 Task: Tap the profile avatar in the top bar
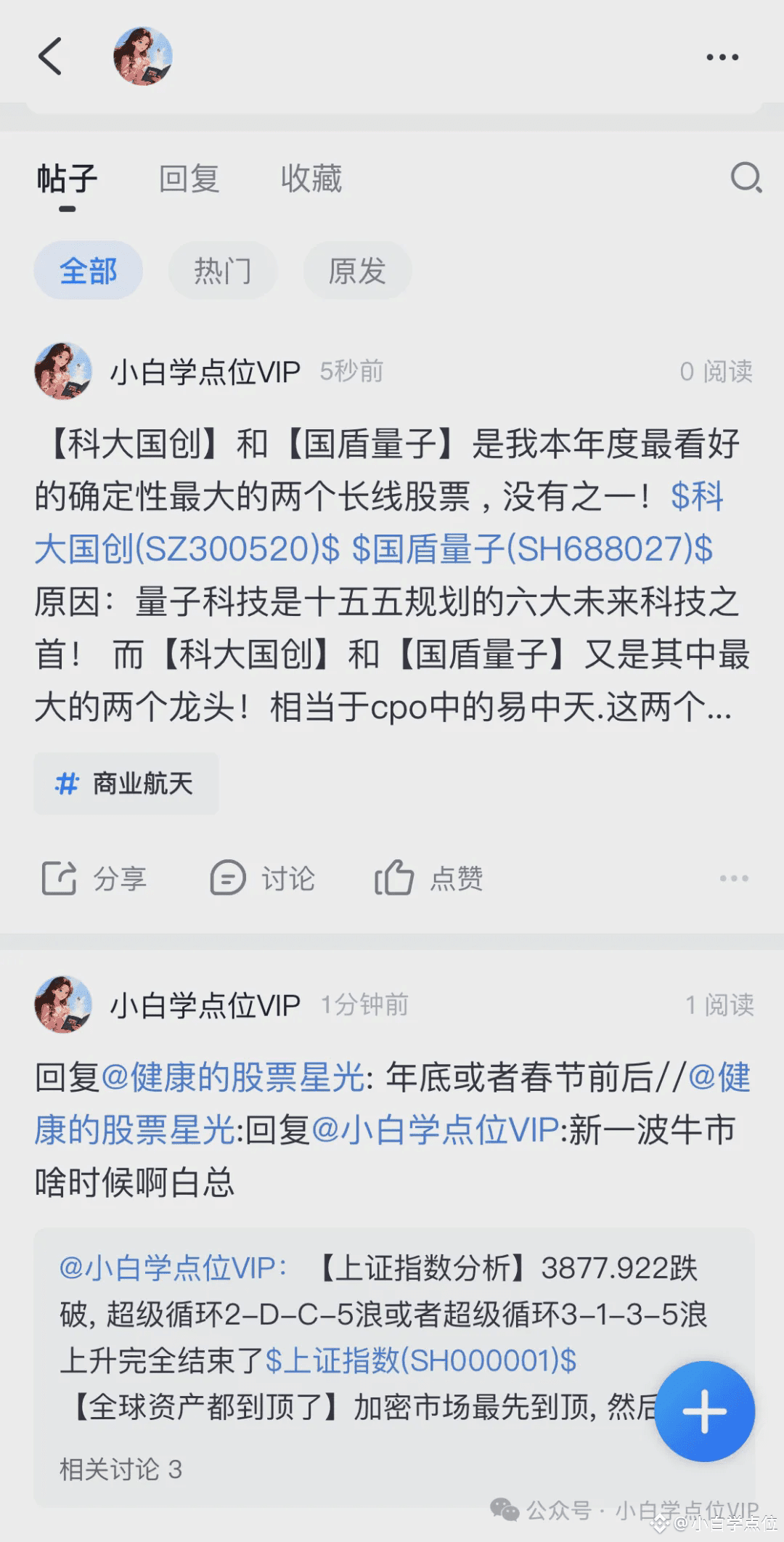click(x=142, y=56)
